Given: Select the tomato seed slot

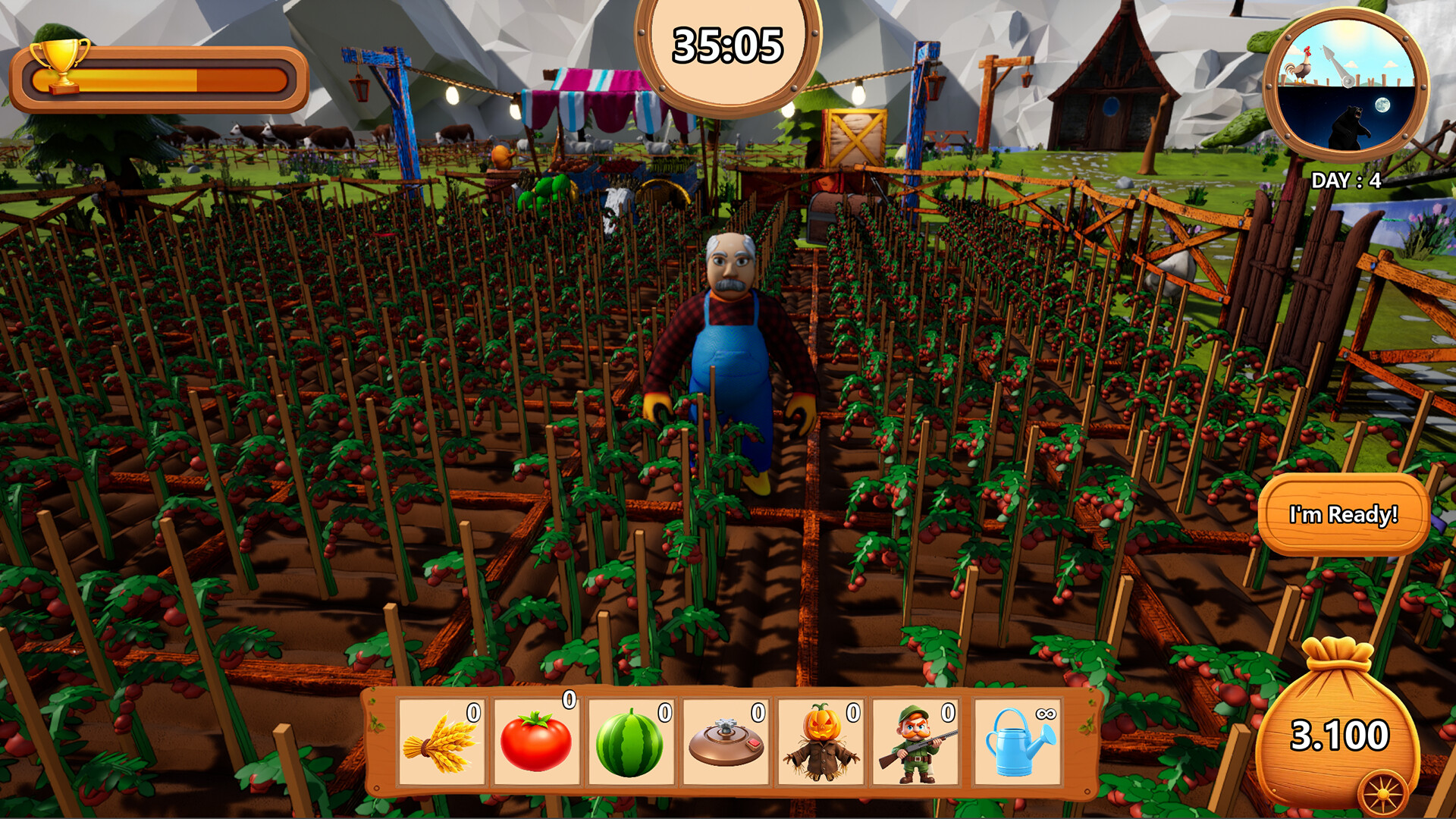Looking at the screenshot, I should [x=536, y=742].
